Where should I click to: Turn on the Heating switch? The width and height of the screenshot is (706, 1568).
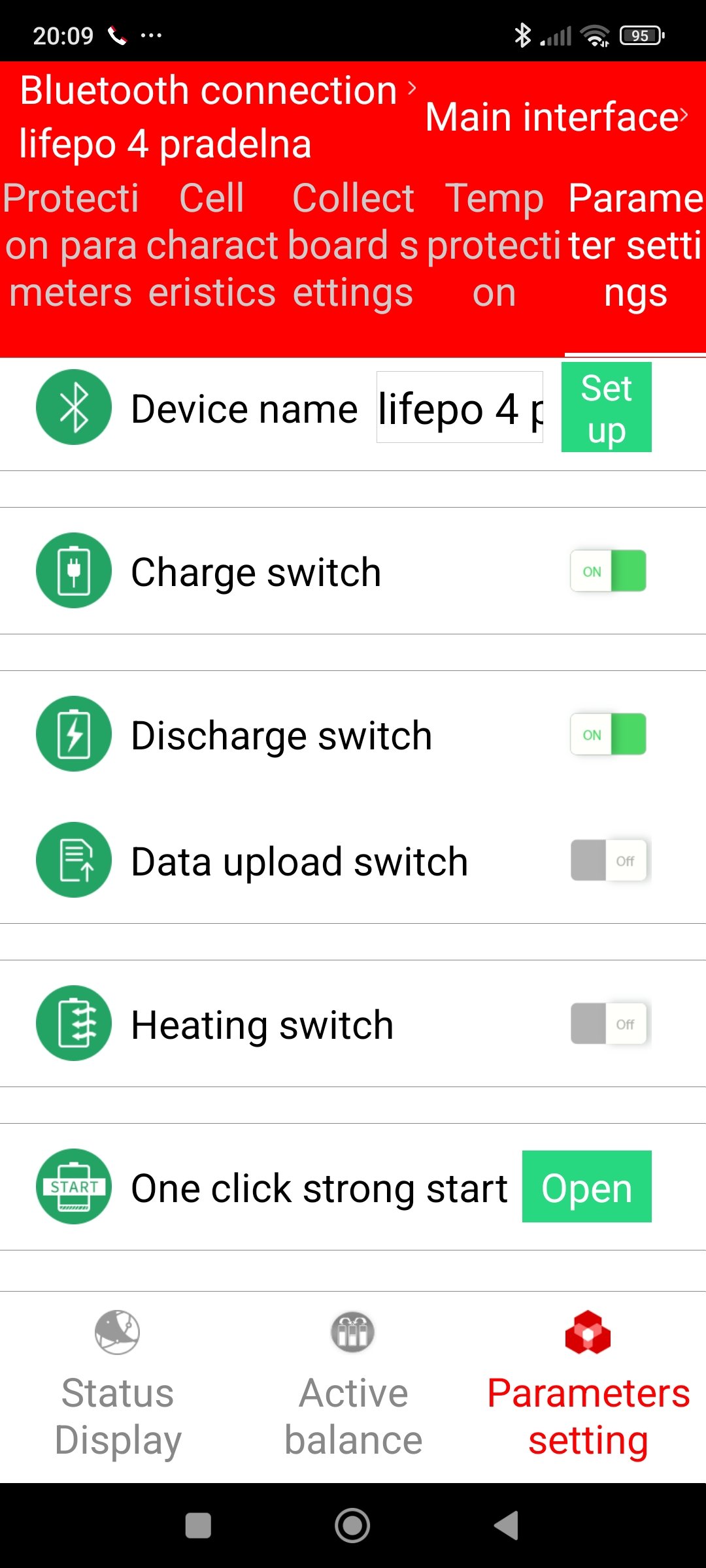(609, 1024)
